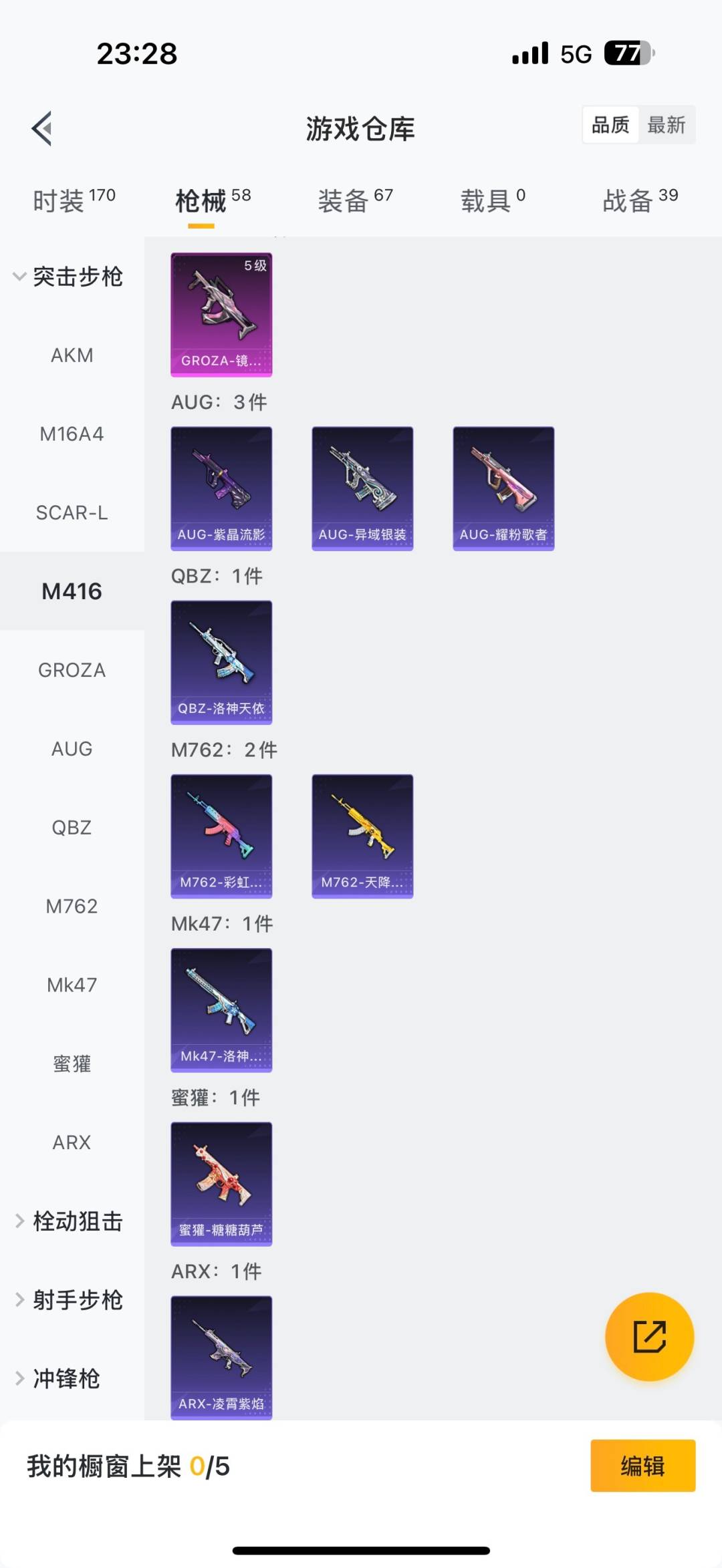View the AUG-耀粉歌者 skin

(x=503, y=488)
